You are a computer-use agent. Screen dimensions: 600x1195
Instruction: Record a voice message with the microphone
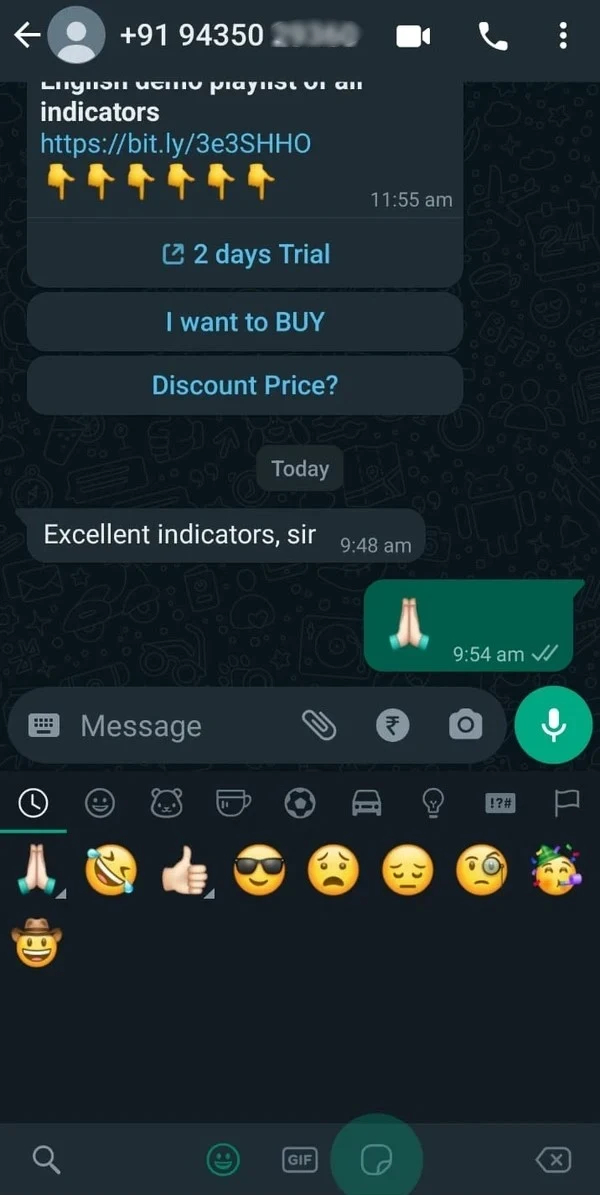554,726
